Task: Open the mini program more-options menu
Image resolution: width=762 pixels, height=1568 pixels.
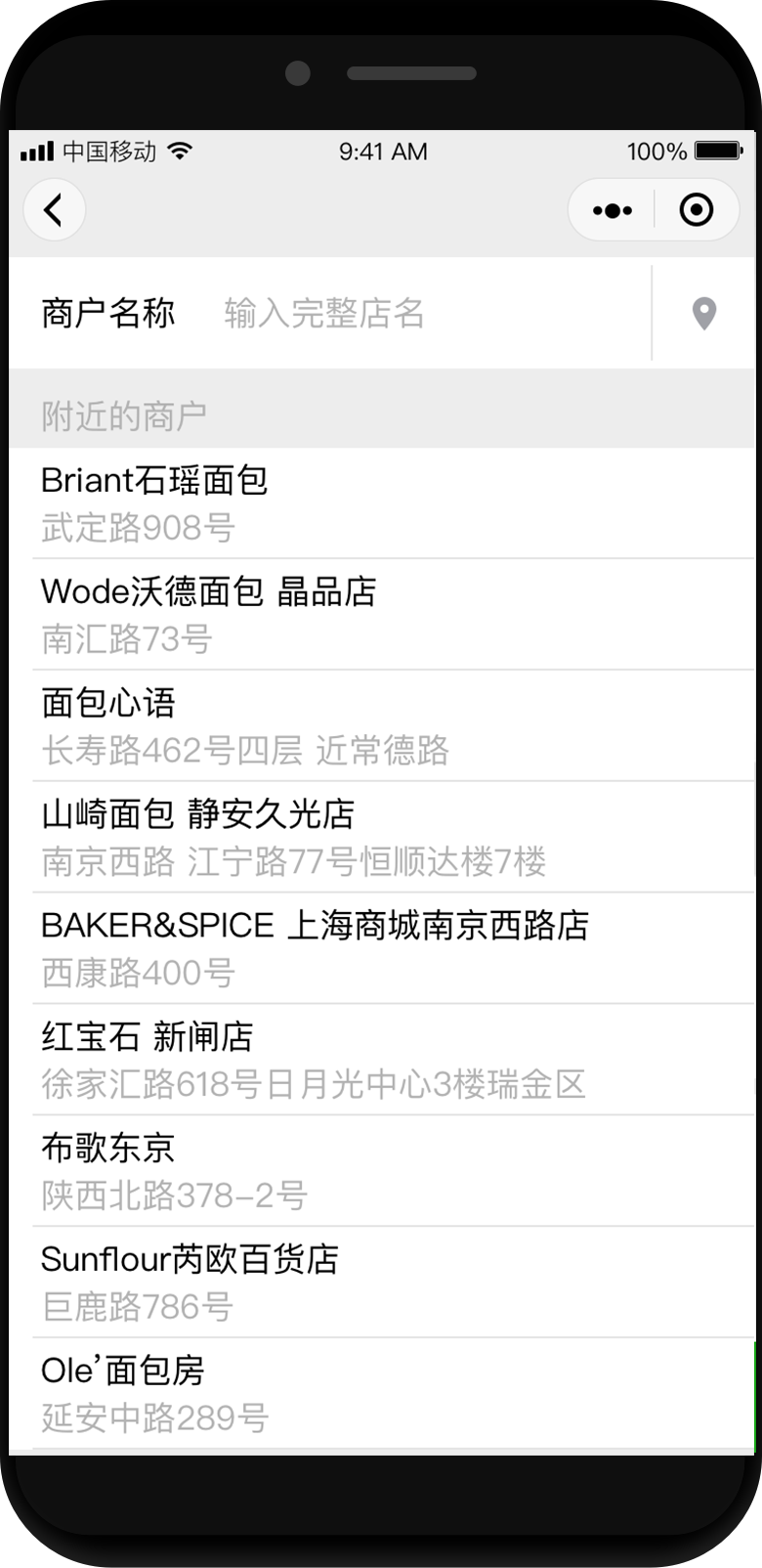Action: point(613,210)
